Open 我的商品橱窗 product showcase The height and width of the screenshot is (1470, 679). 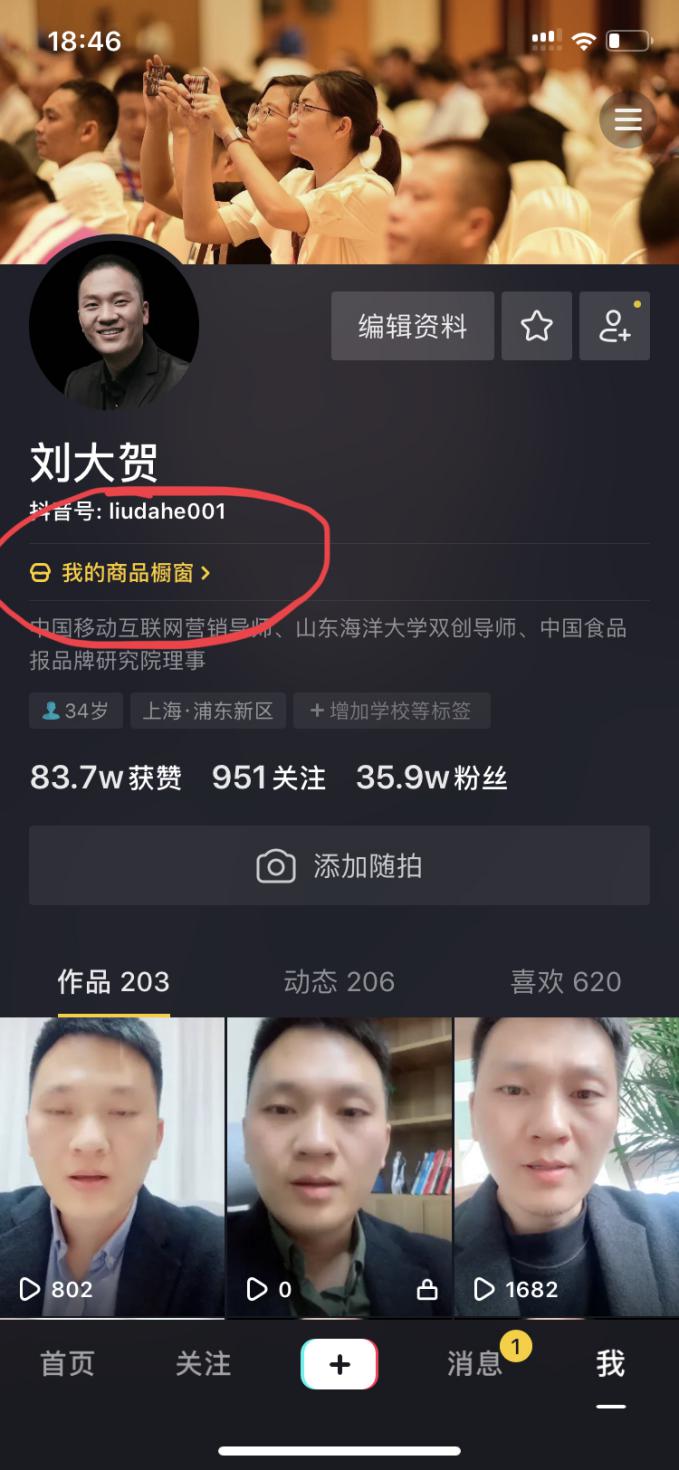[x=121, y=573]
